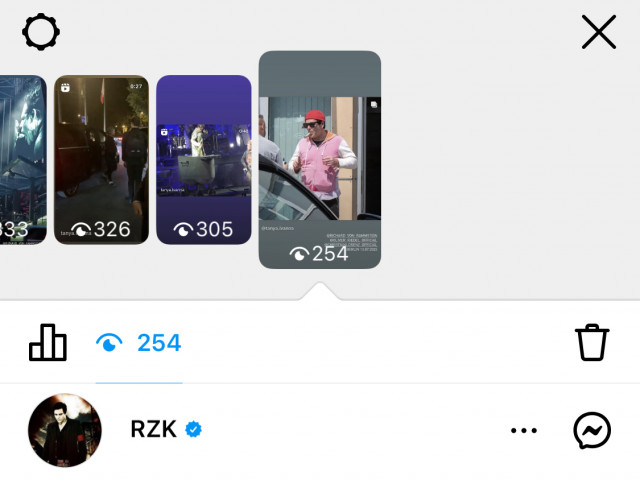Select the story thumbnail with 254 views
The image size is (640, 488).
click(x=319, y=160)
